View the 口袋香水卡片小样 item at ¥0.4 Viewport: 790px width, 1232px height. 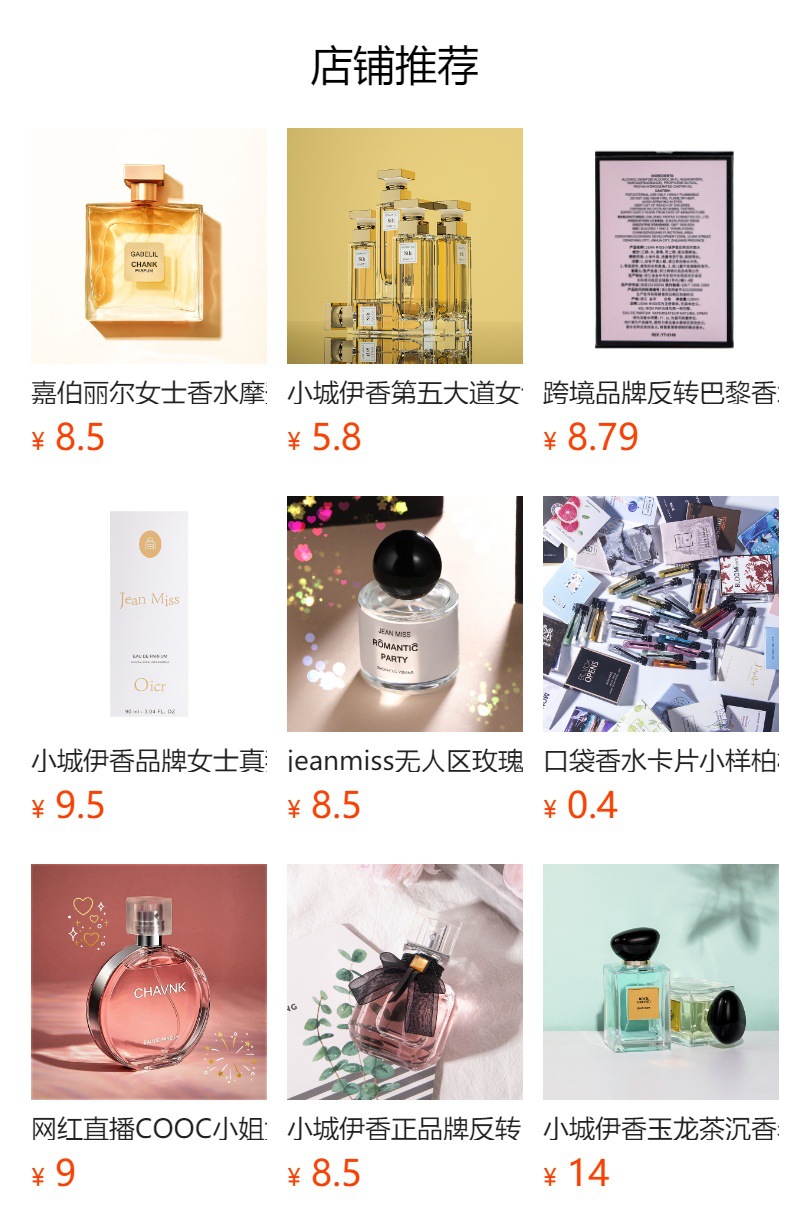661,614
